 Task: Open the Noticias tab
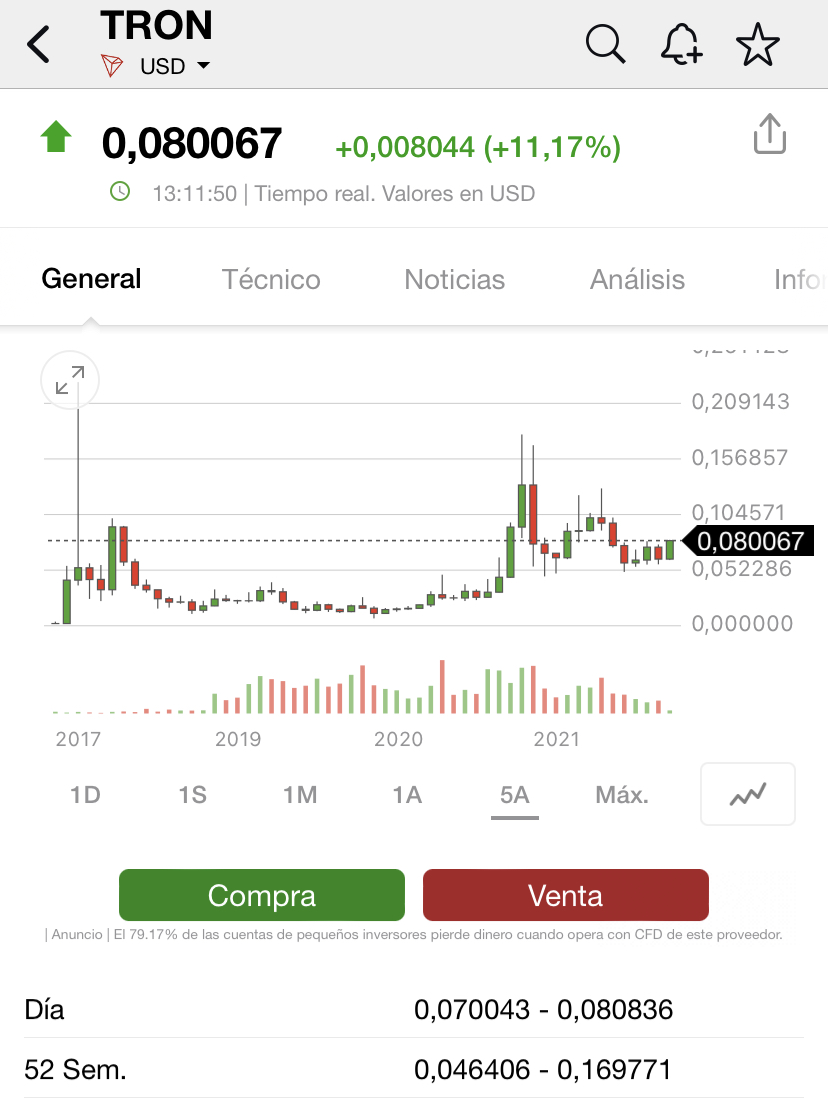tap(454, 279)
